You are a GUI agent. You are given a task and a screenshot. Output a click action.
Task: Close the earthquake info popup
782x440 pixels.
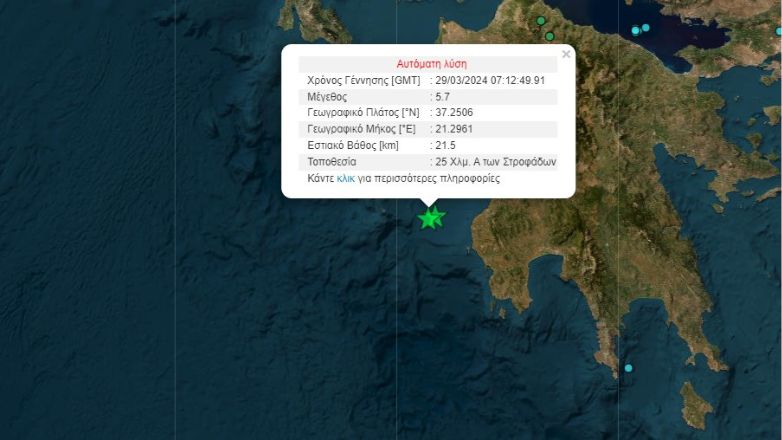[566, 55]
